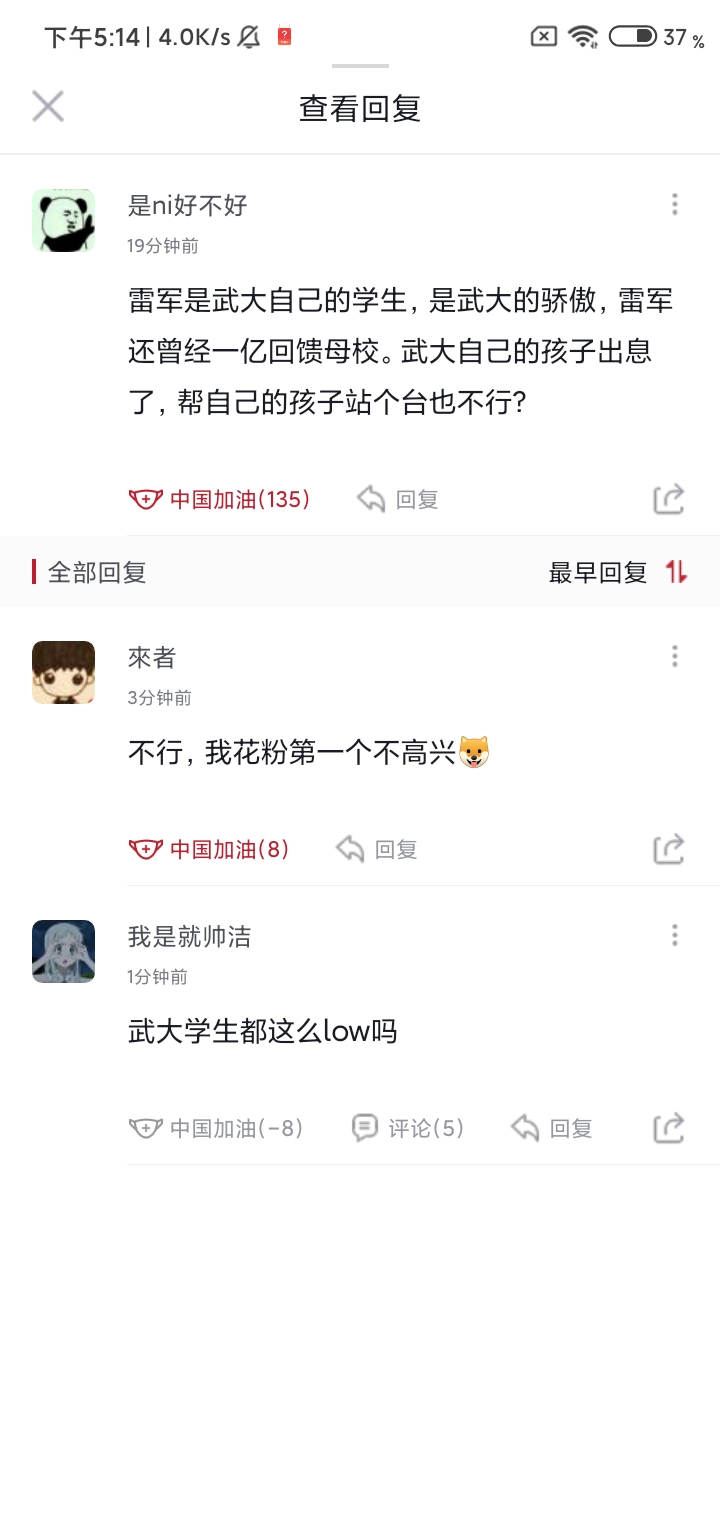Viewport: 720px width, 1520px height.
Task: Toggle the 最早回复 sort order
Action: 618,572
